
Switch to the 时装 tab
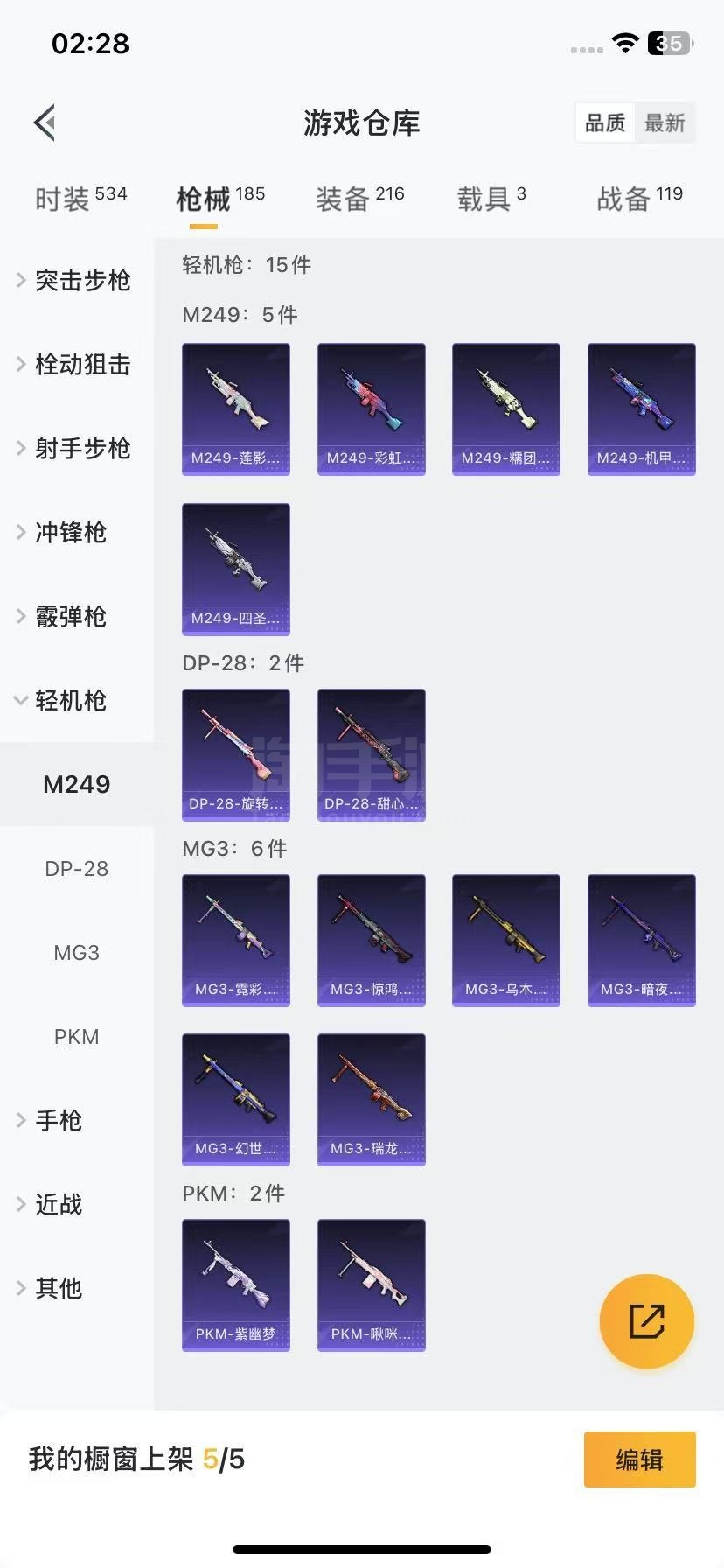coord(80,199)
